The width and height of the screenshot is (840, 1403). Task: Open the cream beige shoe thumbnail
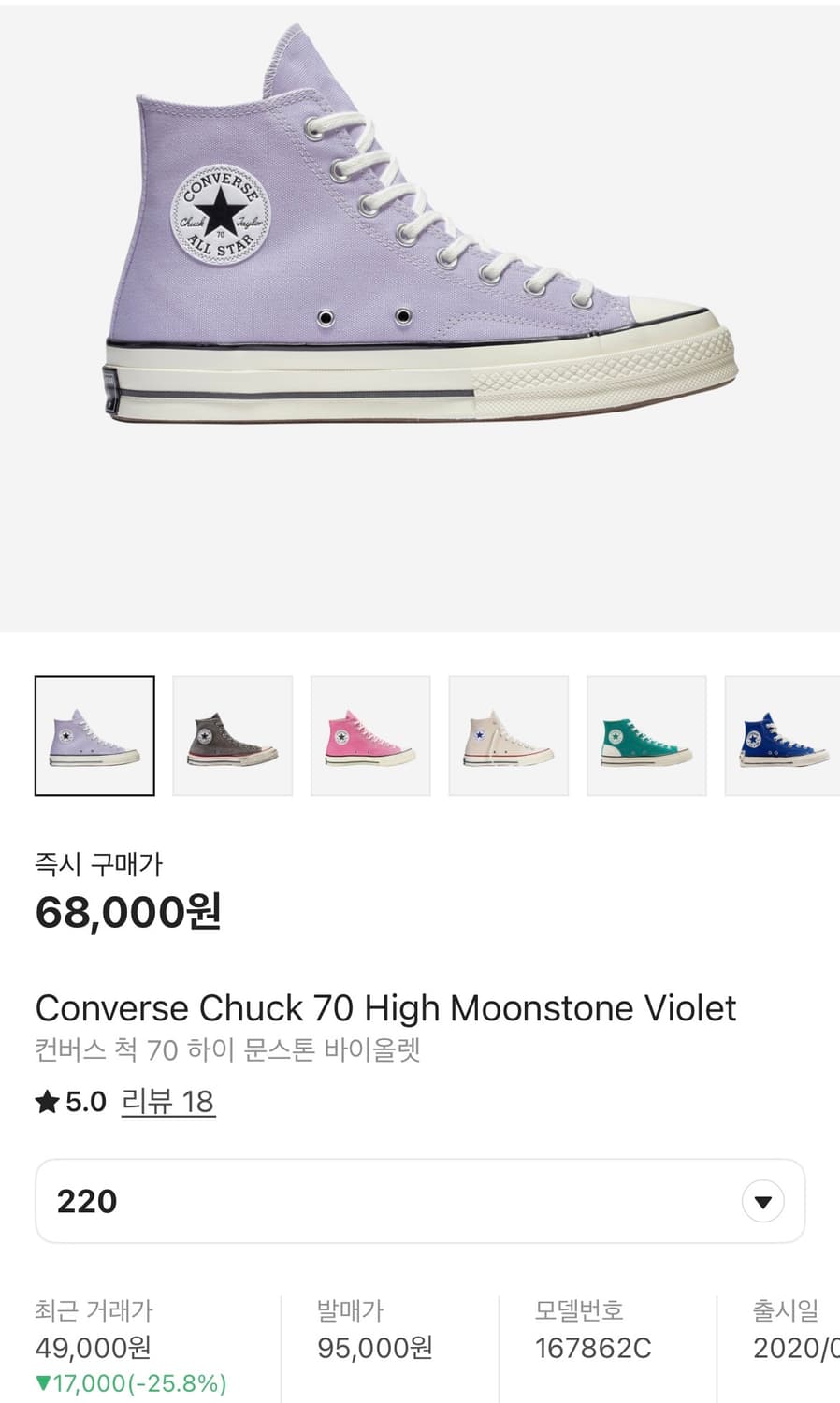tap(509, 736)
